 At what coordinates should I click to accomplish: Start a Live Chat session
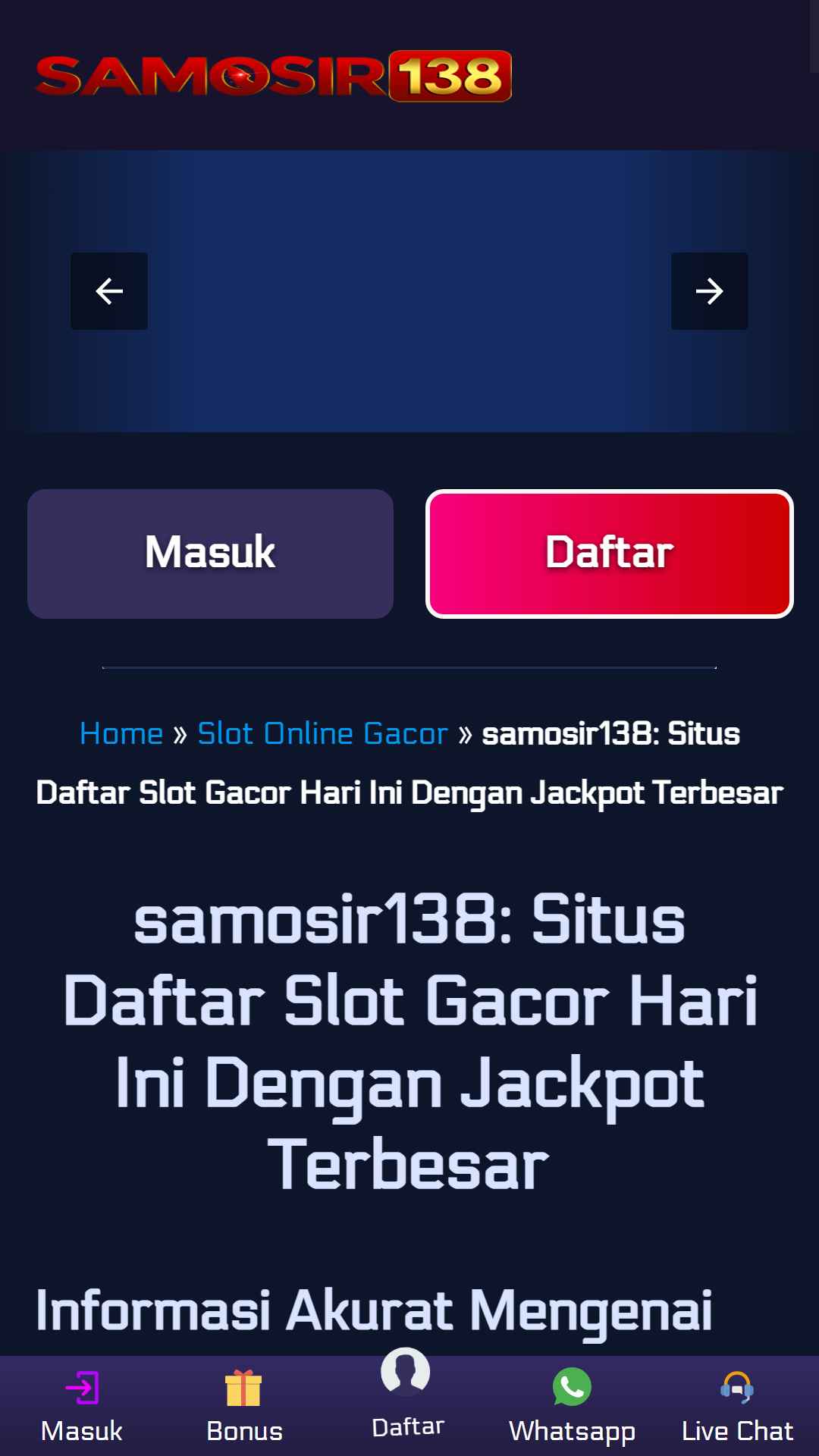pos(737,1407)
